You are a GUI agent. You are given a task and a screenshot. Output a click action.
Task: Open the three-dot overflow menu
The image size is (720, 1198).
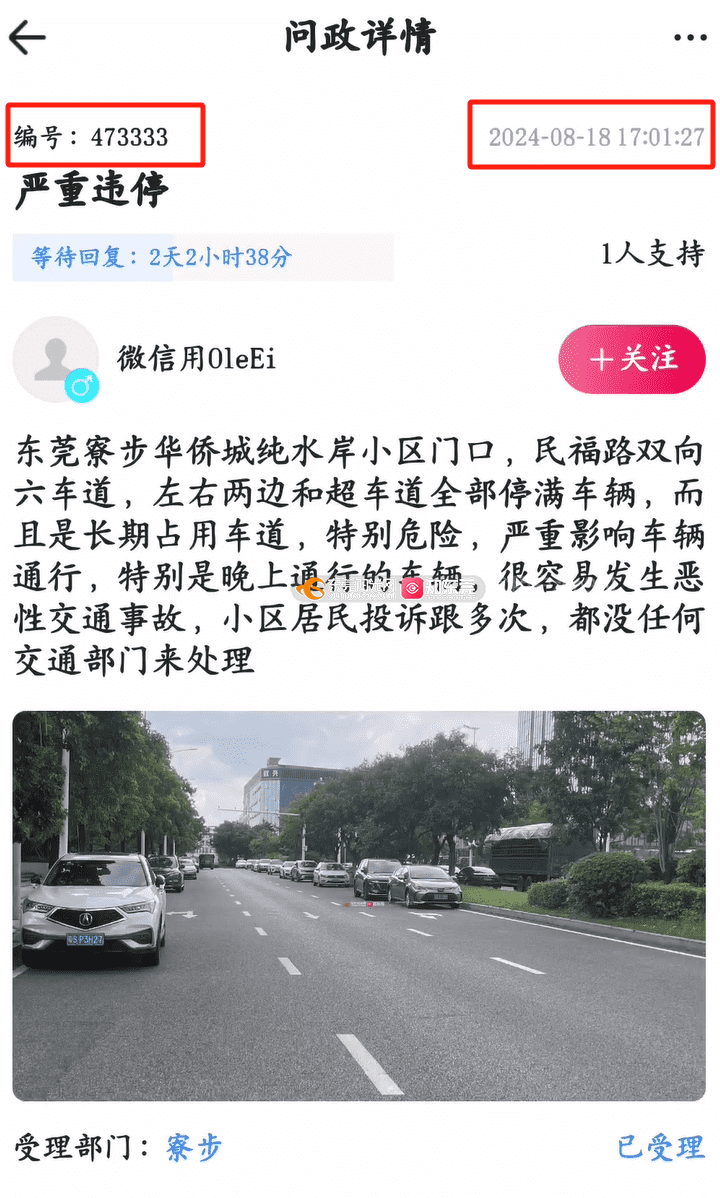click(690, 38)
